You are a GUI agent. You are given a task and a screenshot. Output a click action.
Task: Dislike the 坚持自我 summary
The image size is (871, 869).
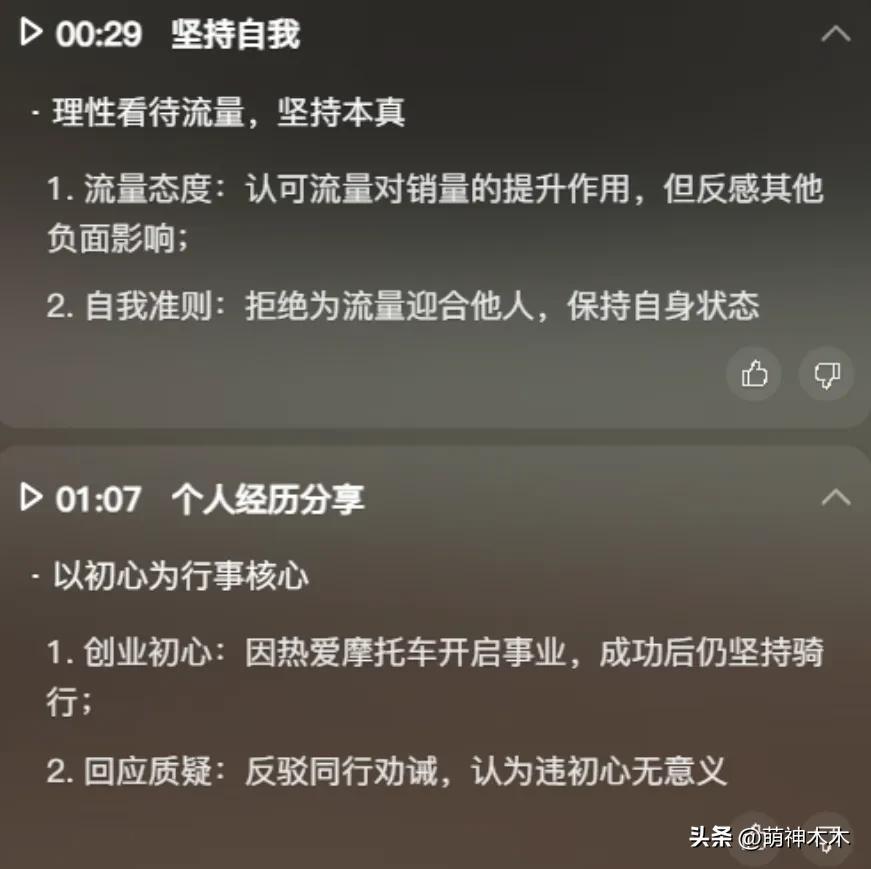pyautogui.click(x=827, y=375)
